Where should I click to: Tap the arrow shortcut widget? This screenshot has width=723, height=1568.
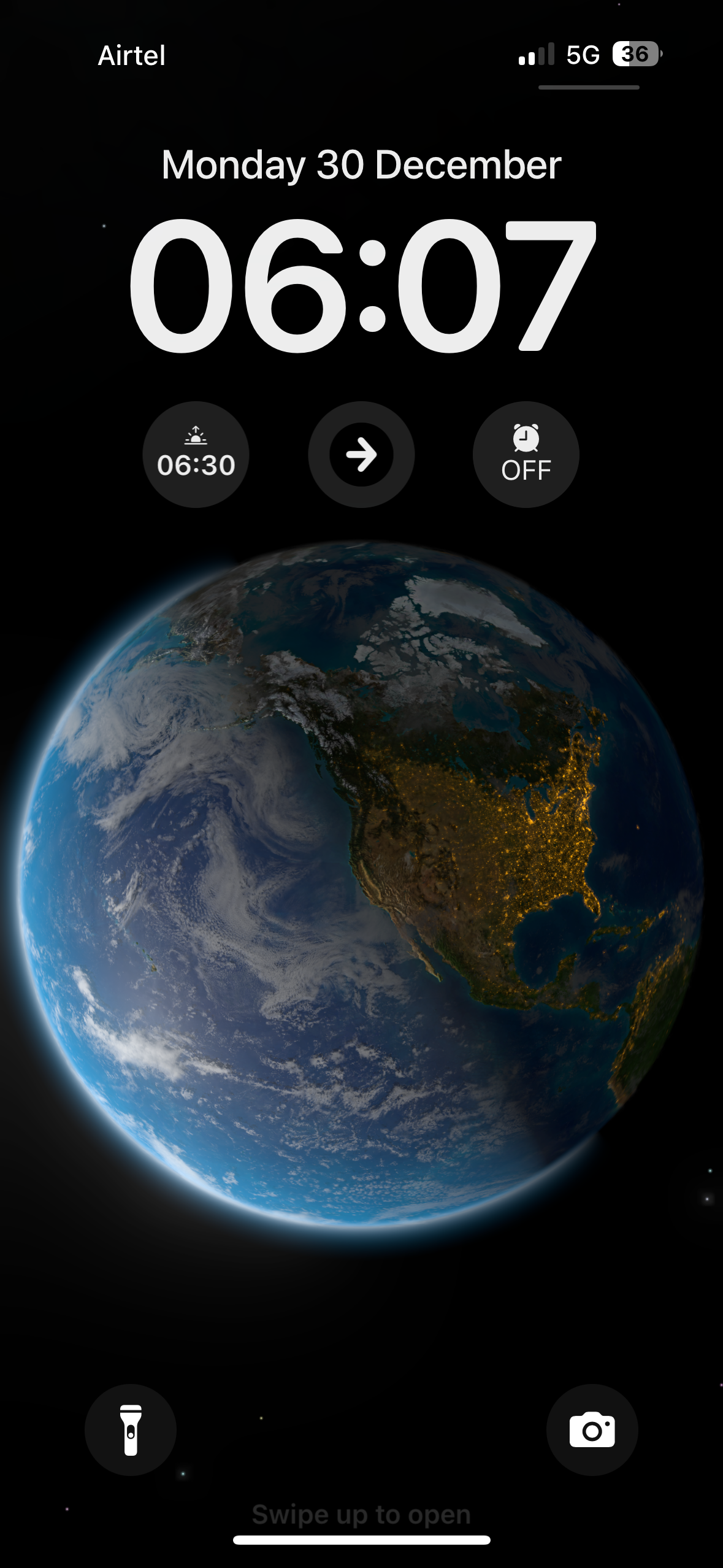point(361,455)
